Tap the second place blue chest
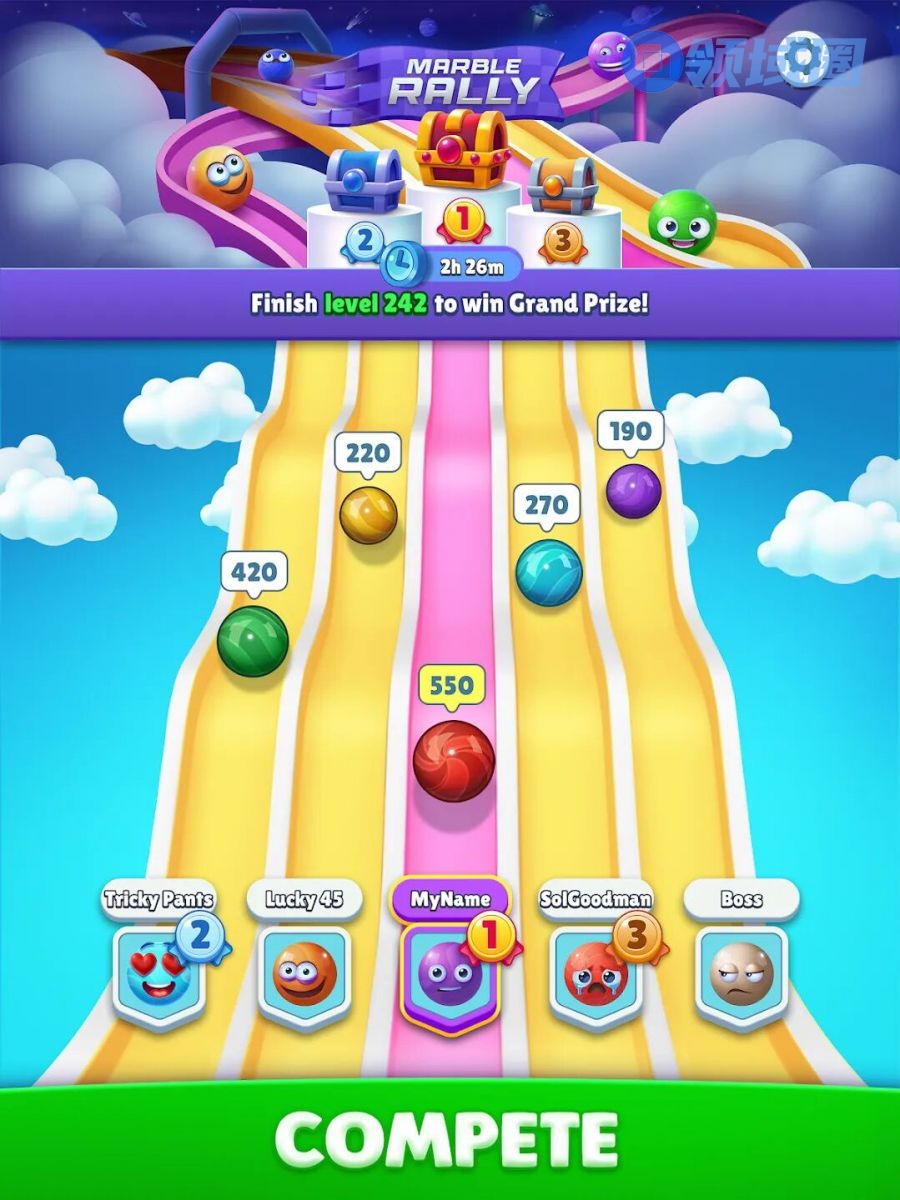The width and height of the screenshot is (900, 1200). 363,179
